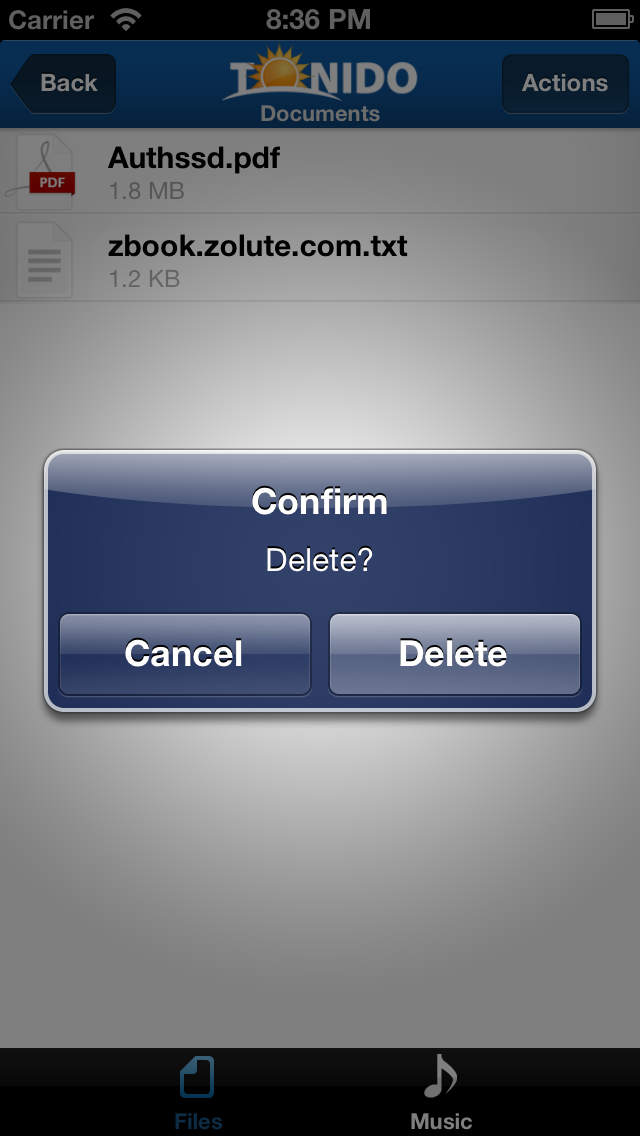Confirm with the Delete button
Image resolution: width=640 pixels, height=1136 pixels.
(x=454, y=654)
